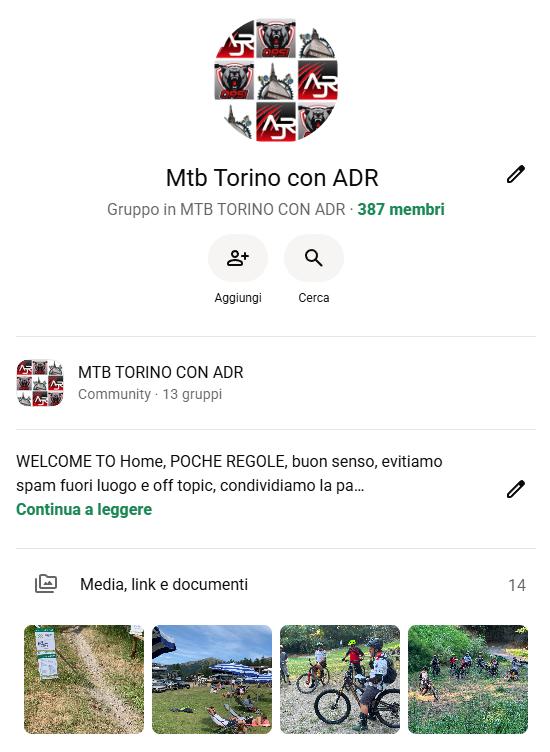Edit the group description with pencil icon
The image size is (550, 752).
pos(515,489)
